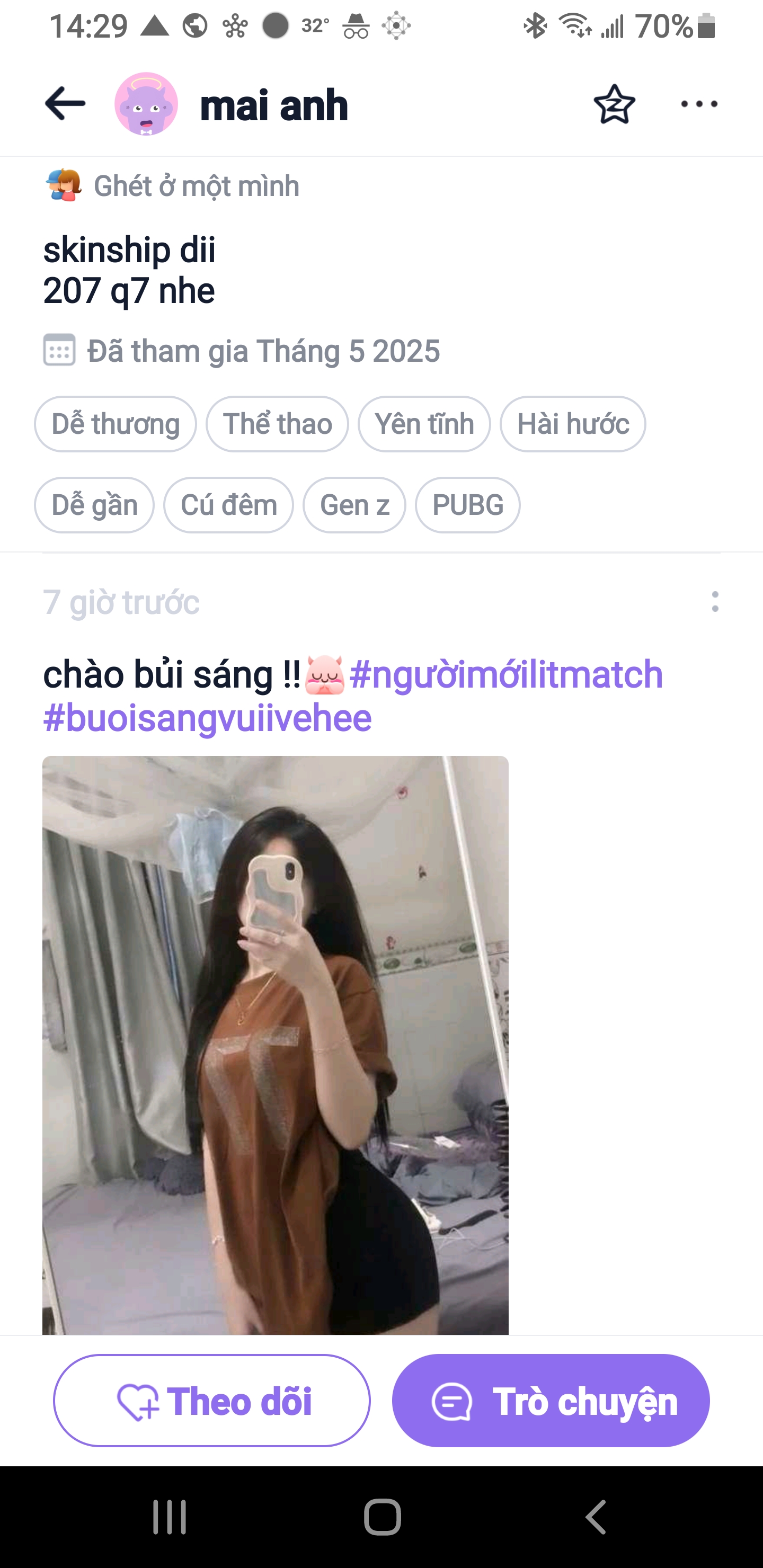Go back using the top arrow
The width and height of the screenshot is (763, 1568).
pyautogui.click(x=65, y=104)
